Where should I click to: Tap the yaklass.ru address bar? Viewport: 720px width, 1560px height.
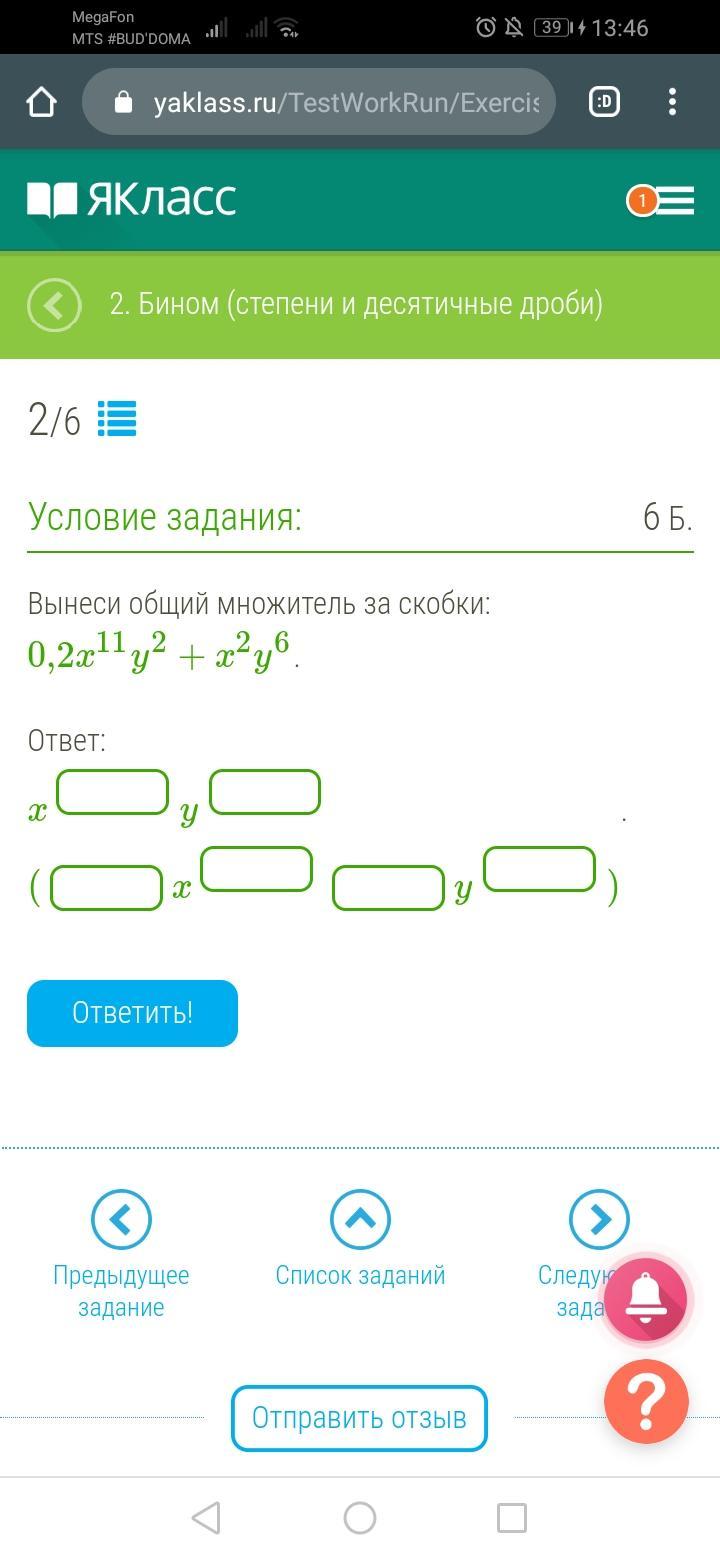(319, 102)
